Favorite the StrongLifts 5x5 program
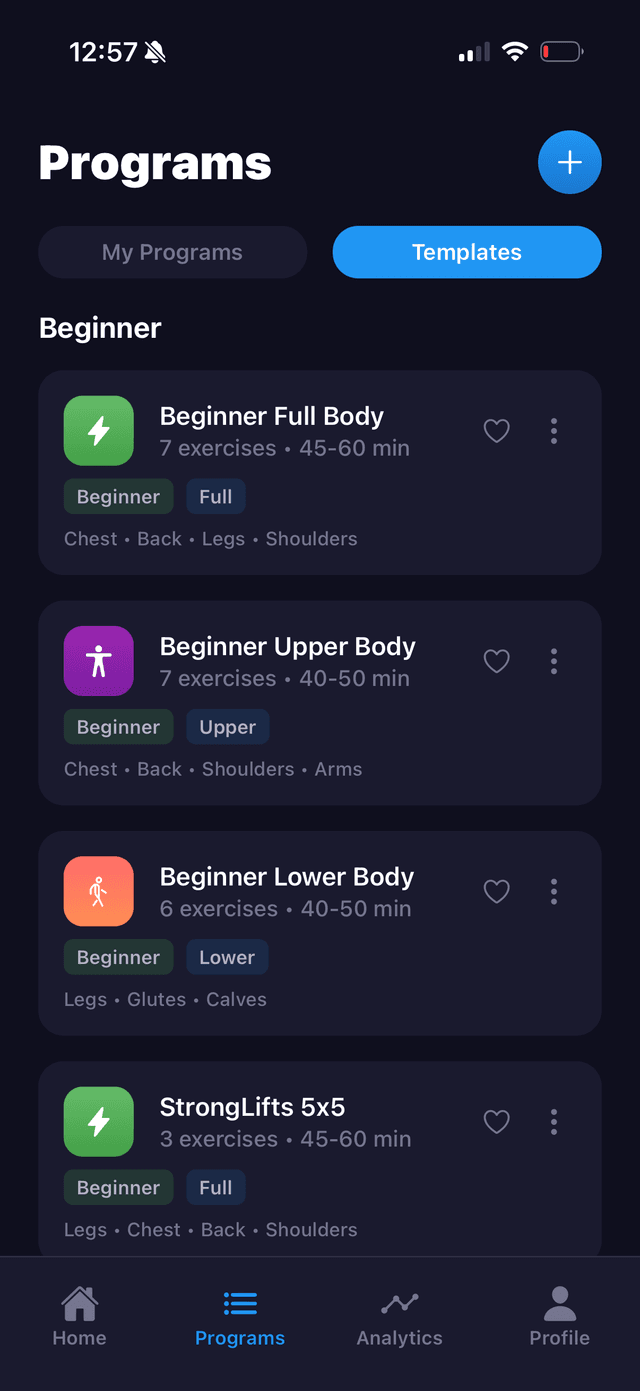 pyautogui.click(x=497, y=1122)
